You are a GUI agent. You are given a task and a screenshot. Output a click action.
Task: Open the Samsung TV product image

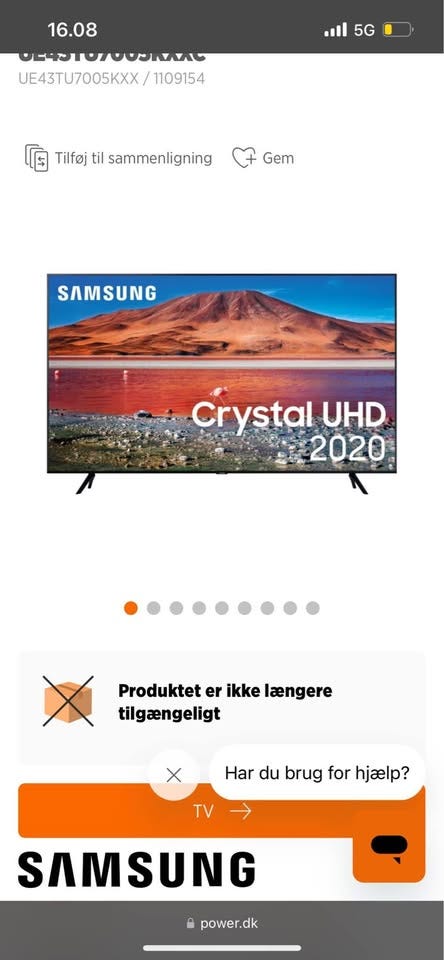(x=222, y=384)
